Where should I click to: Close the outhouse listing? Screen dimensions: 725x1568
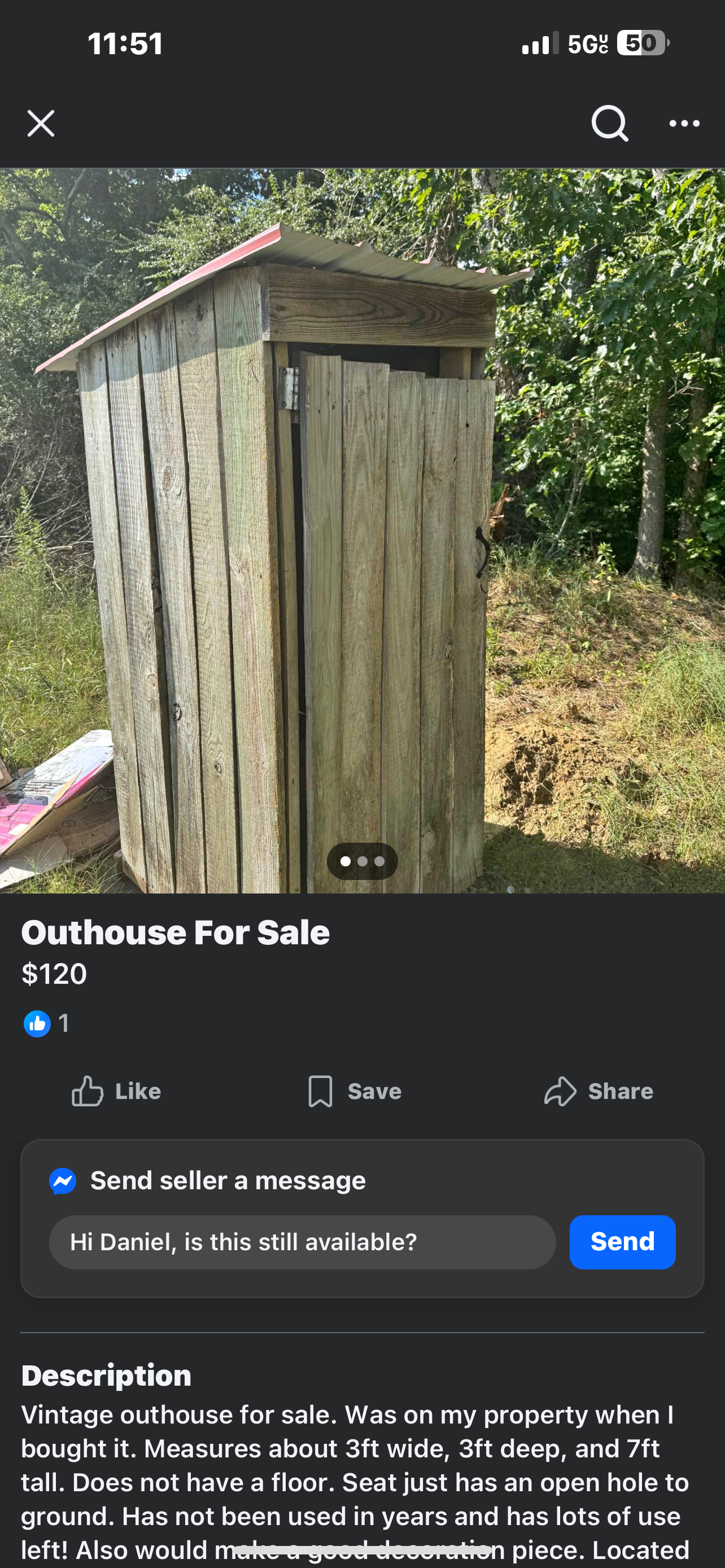(41, 124)
